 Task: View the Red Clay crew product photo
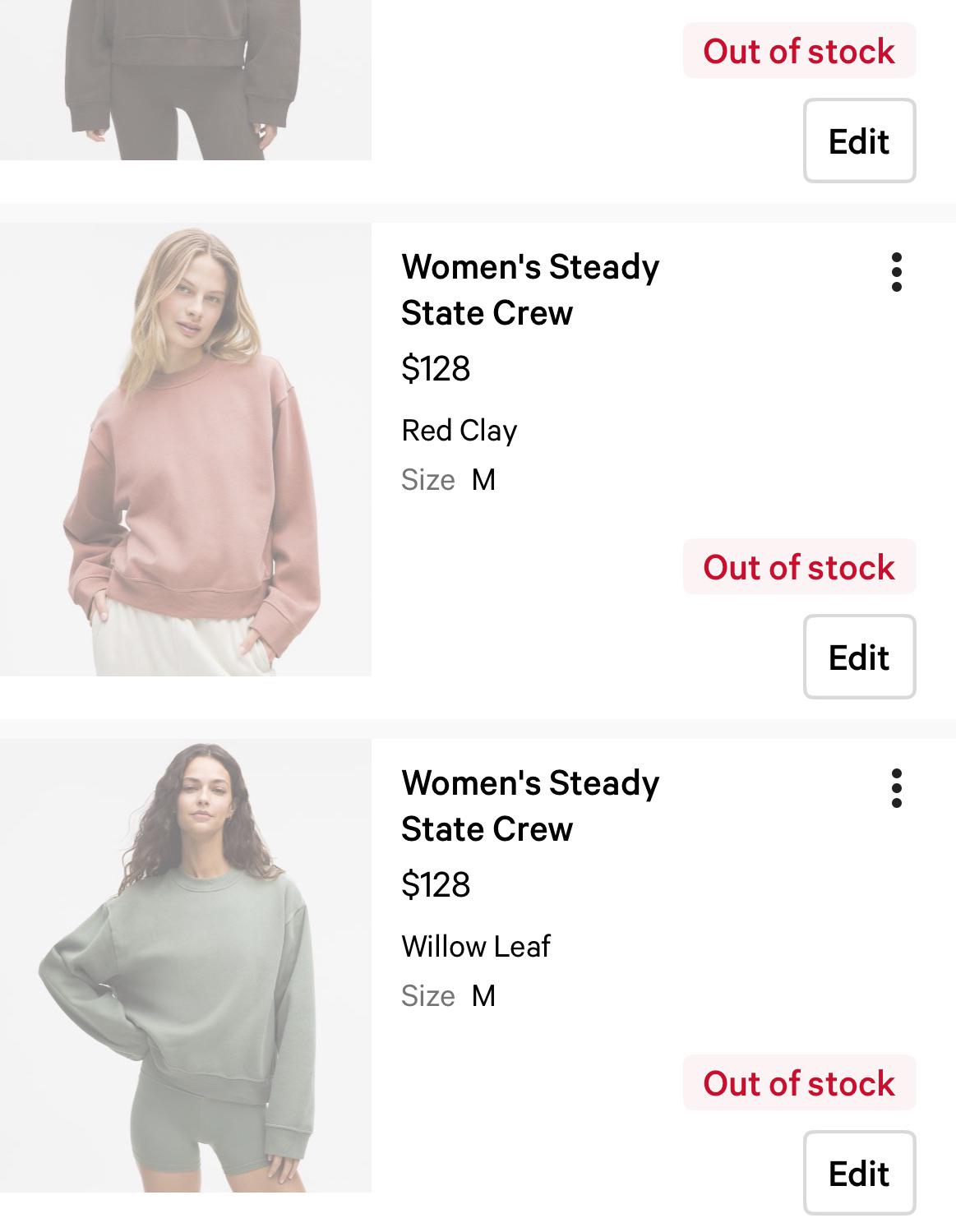[186, 450]
